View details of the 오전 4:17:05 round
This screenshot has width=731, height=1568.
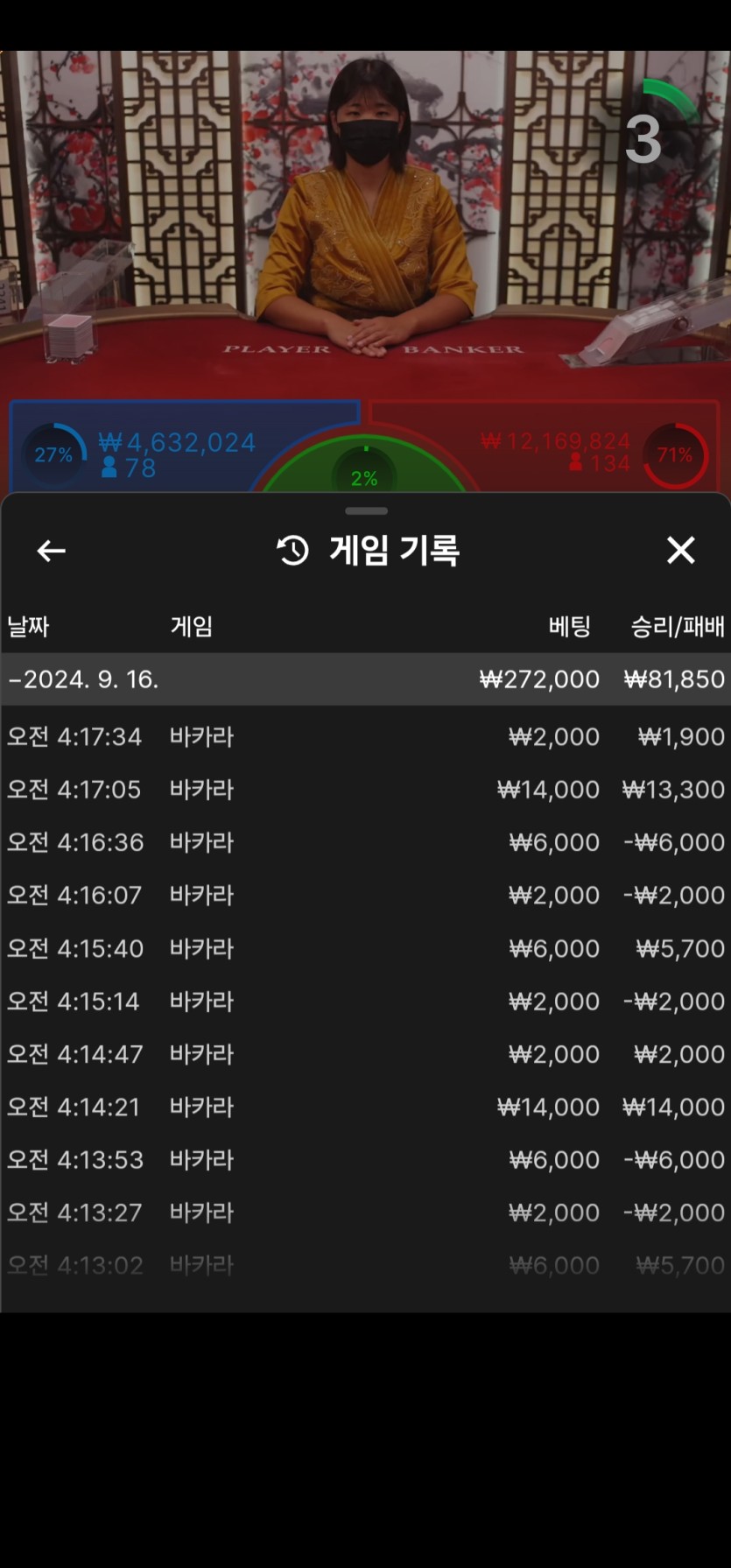pyautogui.click(x=365, y=790)
